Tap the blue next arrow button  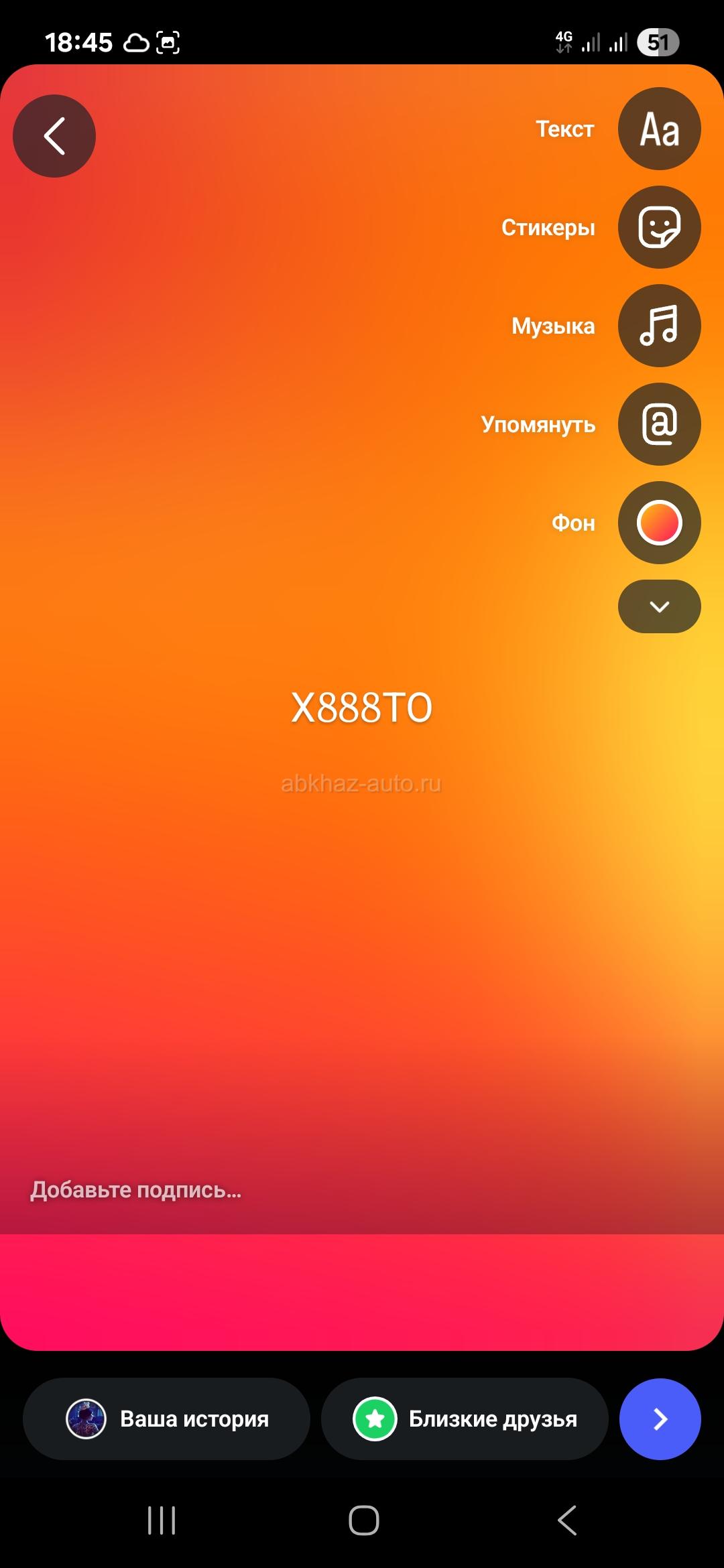point(660,1419)
